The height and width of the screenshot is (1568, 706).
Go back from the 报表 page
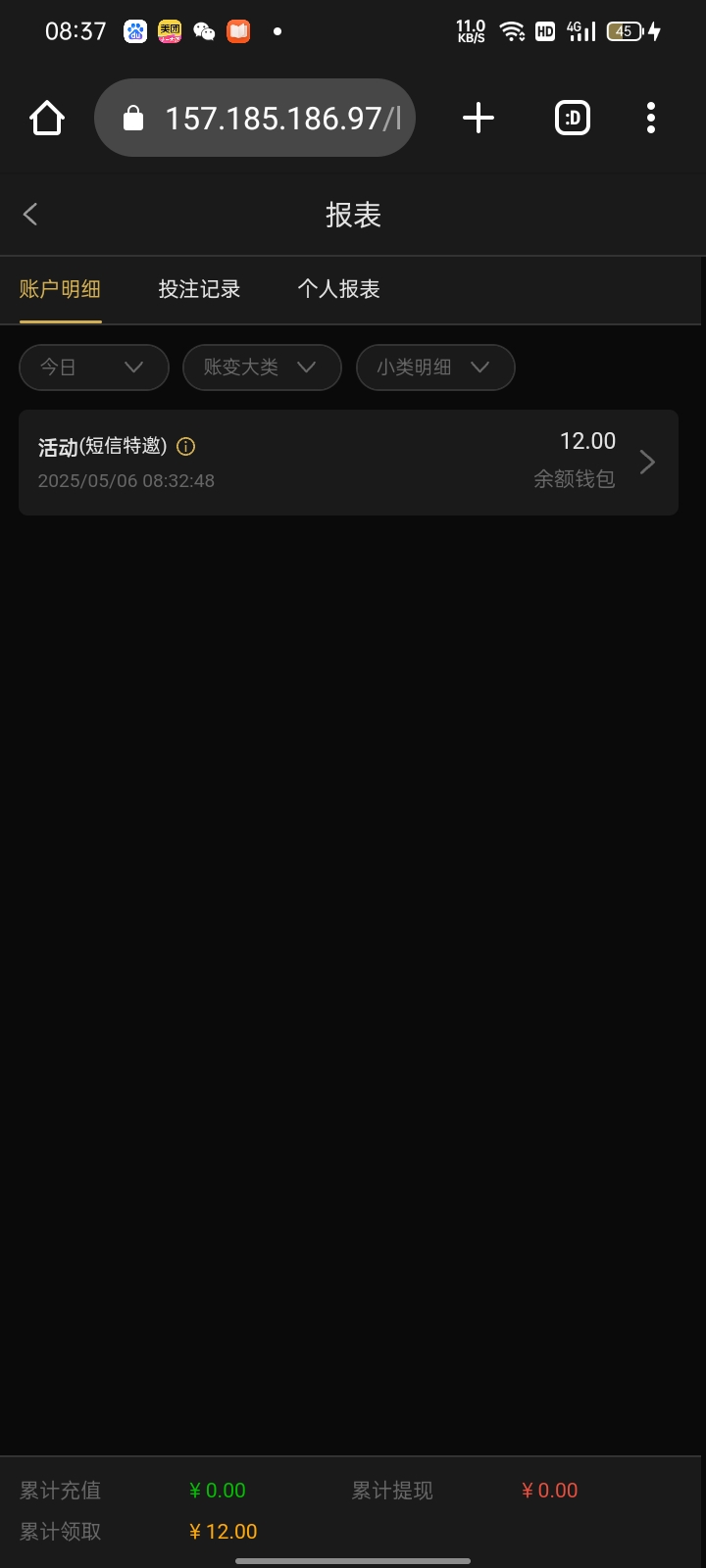coord(30,215)
